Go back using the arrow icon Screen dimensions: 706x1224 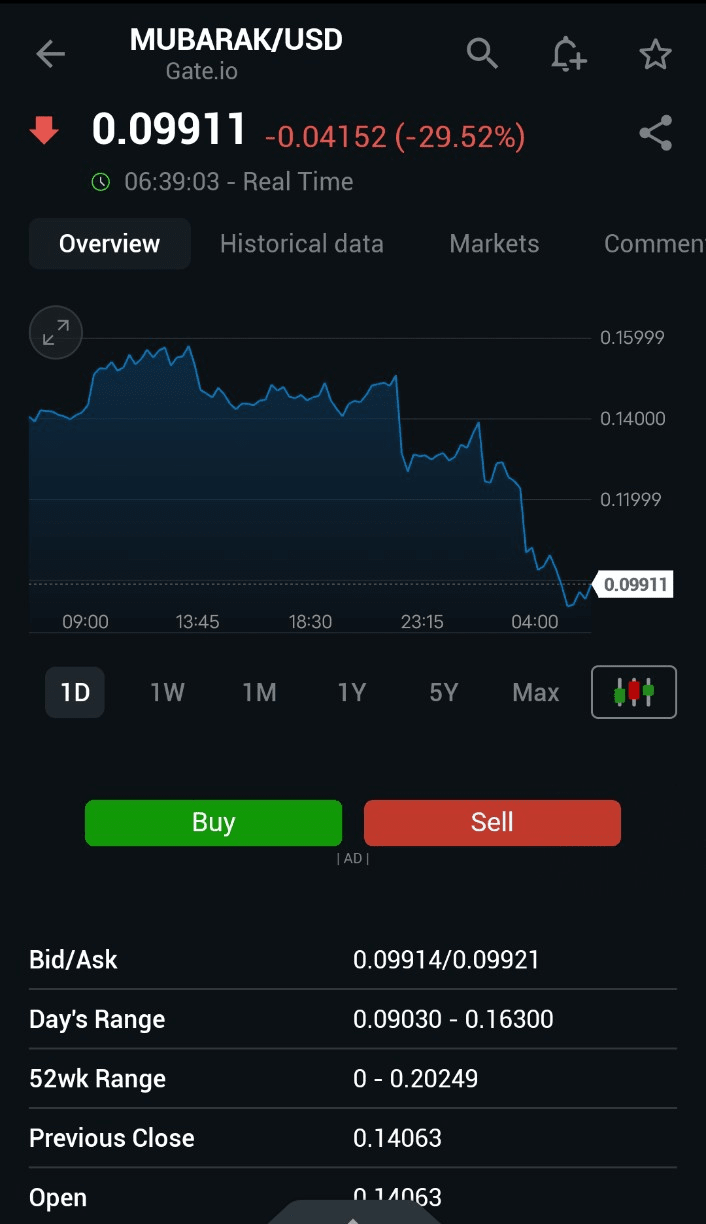[x=50, y=54]
